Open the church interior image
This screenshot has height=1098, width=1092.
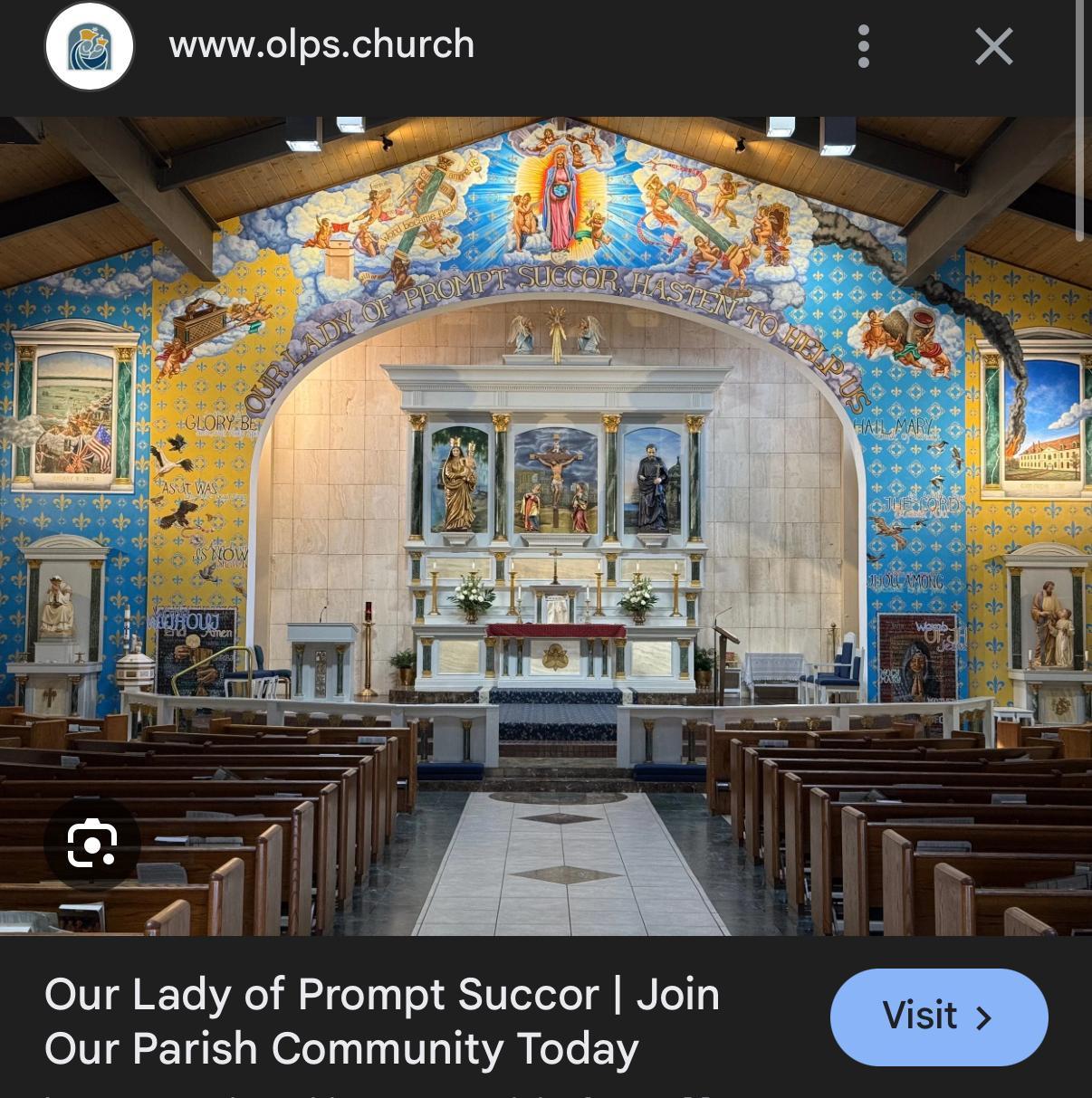(x=546, y=525)
